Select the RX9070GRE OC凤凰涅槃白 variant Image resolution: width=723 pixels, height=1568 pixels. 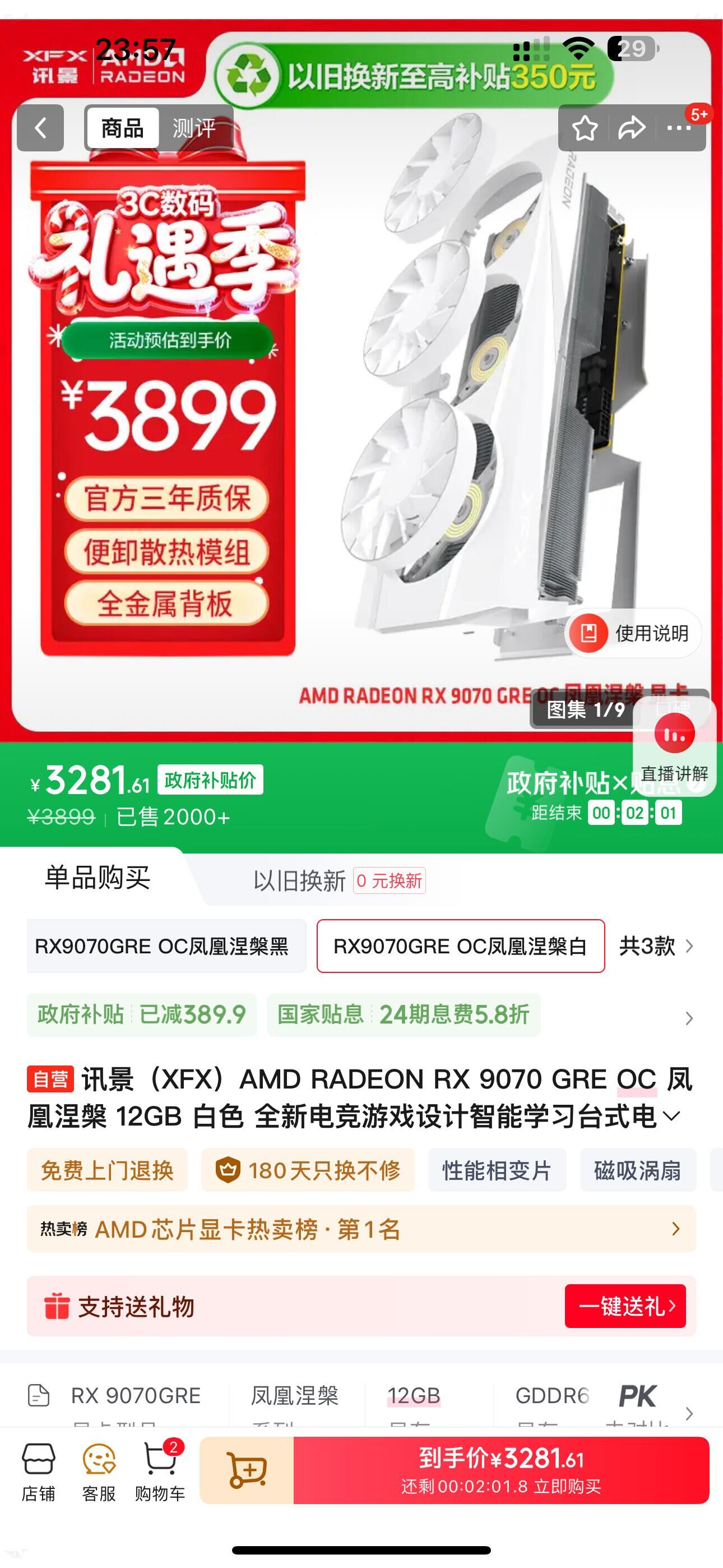coord(460,946)
